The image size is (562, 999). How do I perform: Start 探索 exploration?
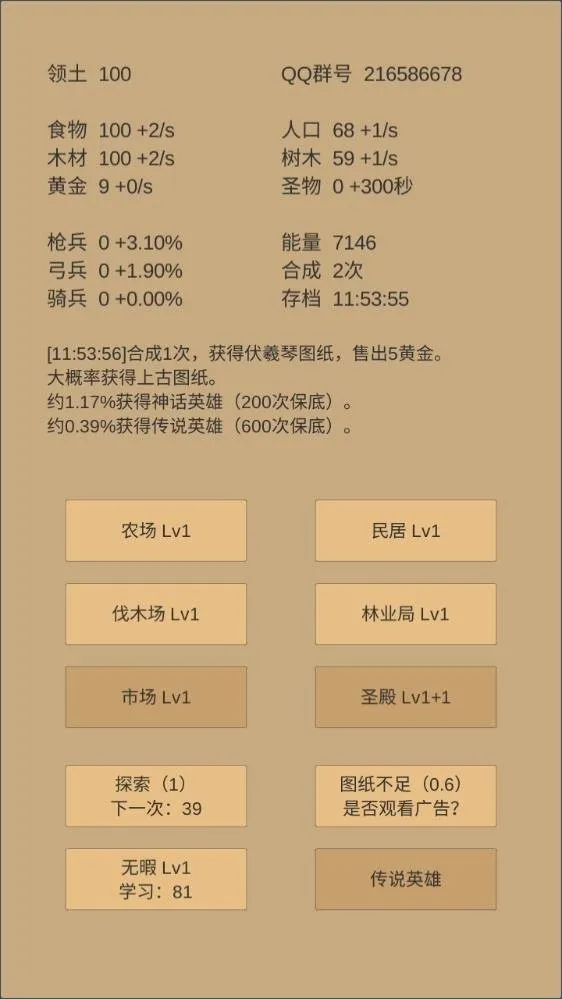pos(156,796)
